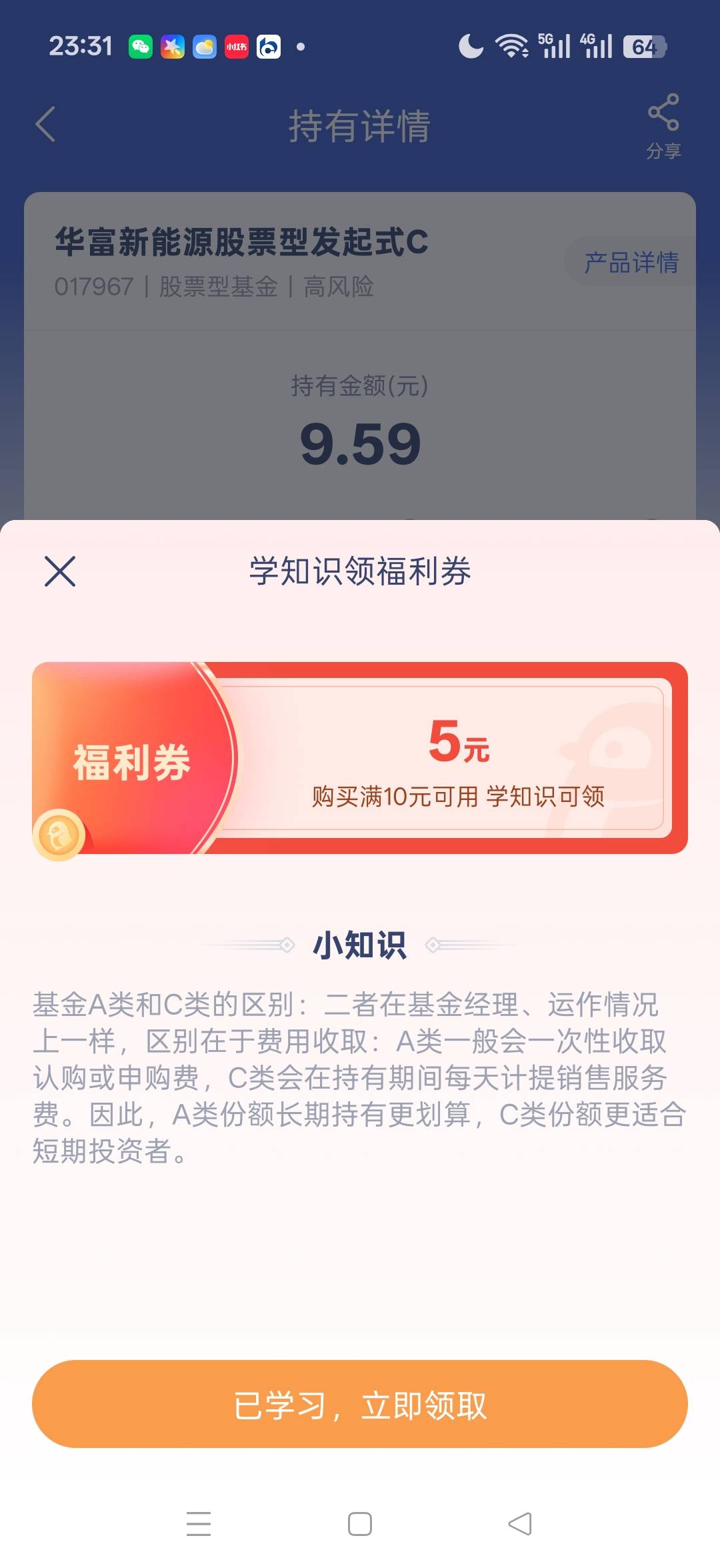Open 产品详情 for the fund
The height and width of the screenshot is (1568, 720).
(x=631, y=262)
